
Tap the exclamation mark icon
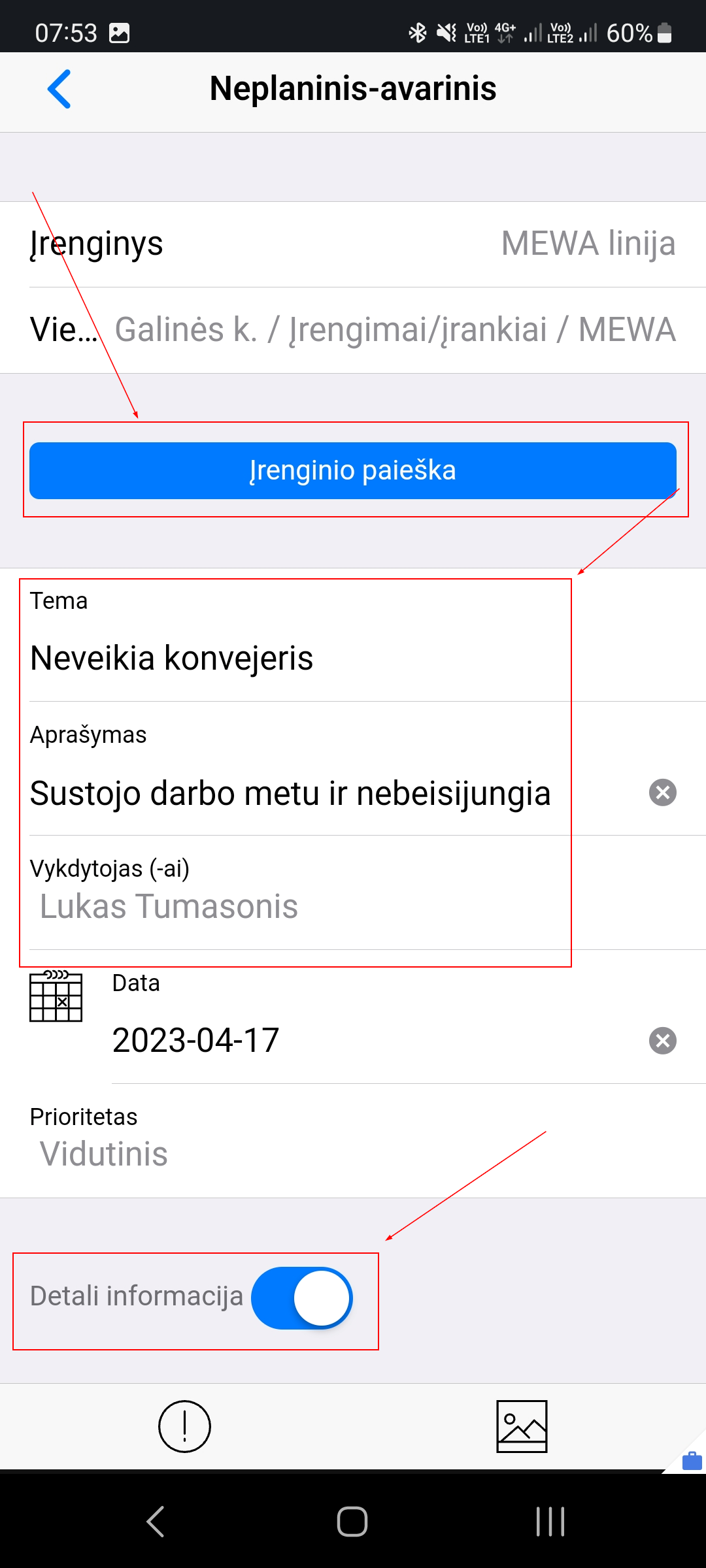(184, 1426)
